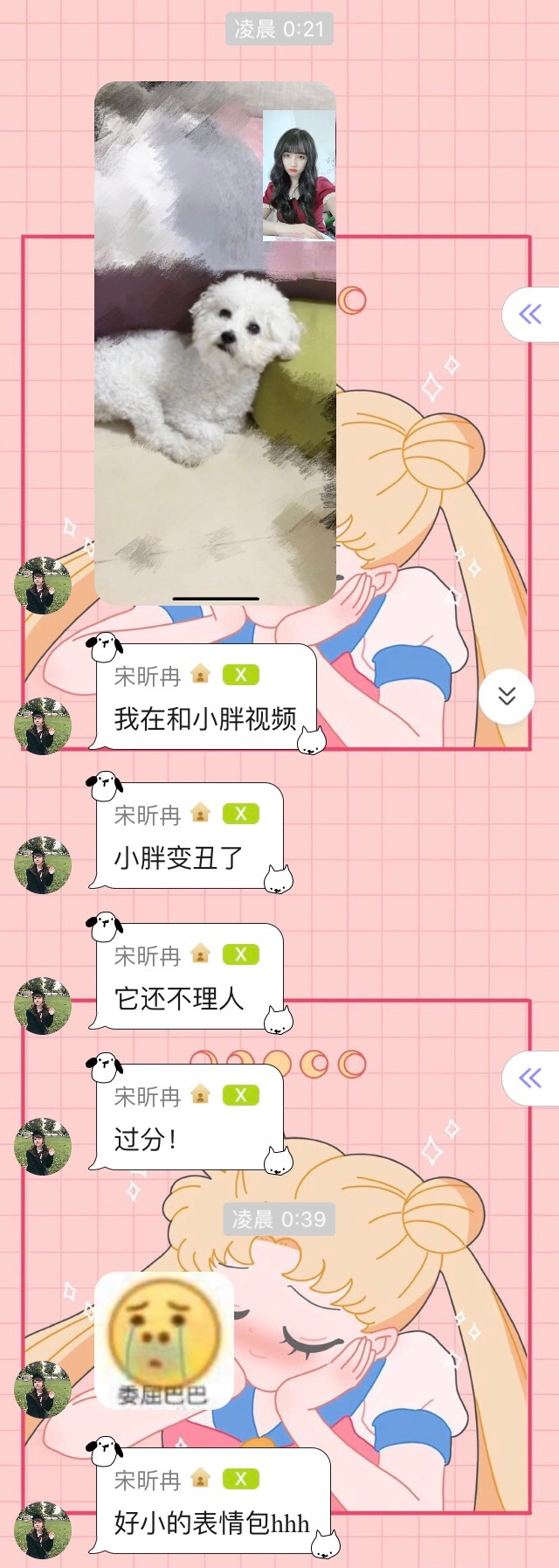Open the crying emoji sticker 委屈巴巴
Screen dimensions: 559x1568
click(163, 1339)
